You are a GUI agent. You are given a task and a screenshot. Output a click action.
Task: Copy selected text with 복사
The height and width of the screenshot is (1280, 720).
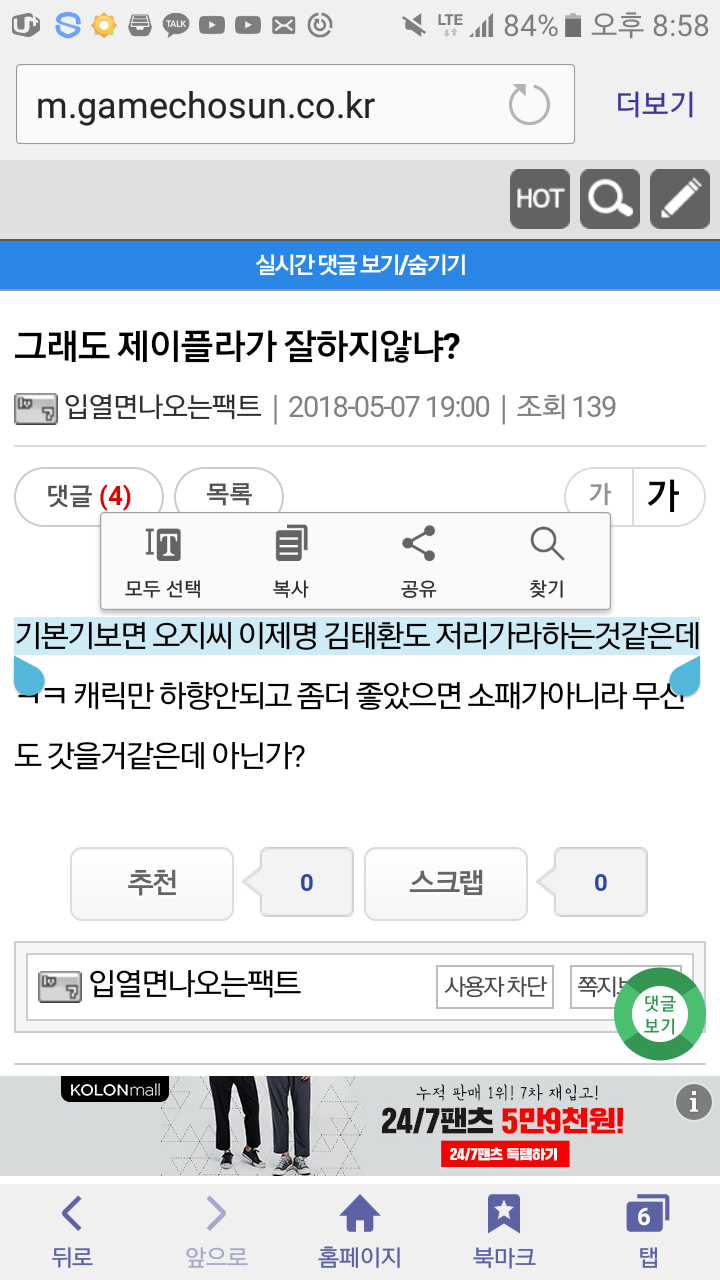(291, 562)
